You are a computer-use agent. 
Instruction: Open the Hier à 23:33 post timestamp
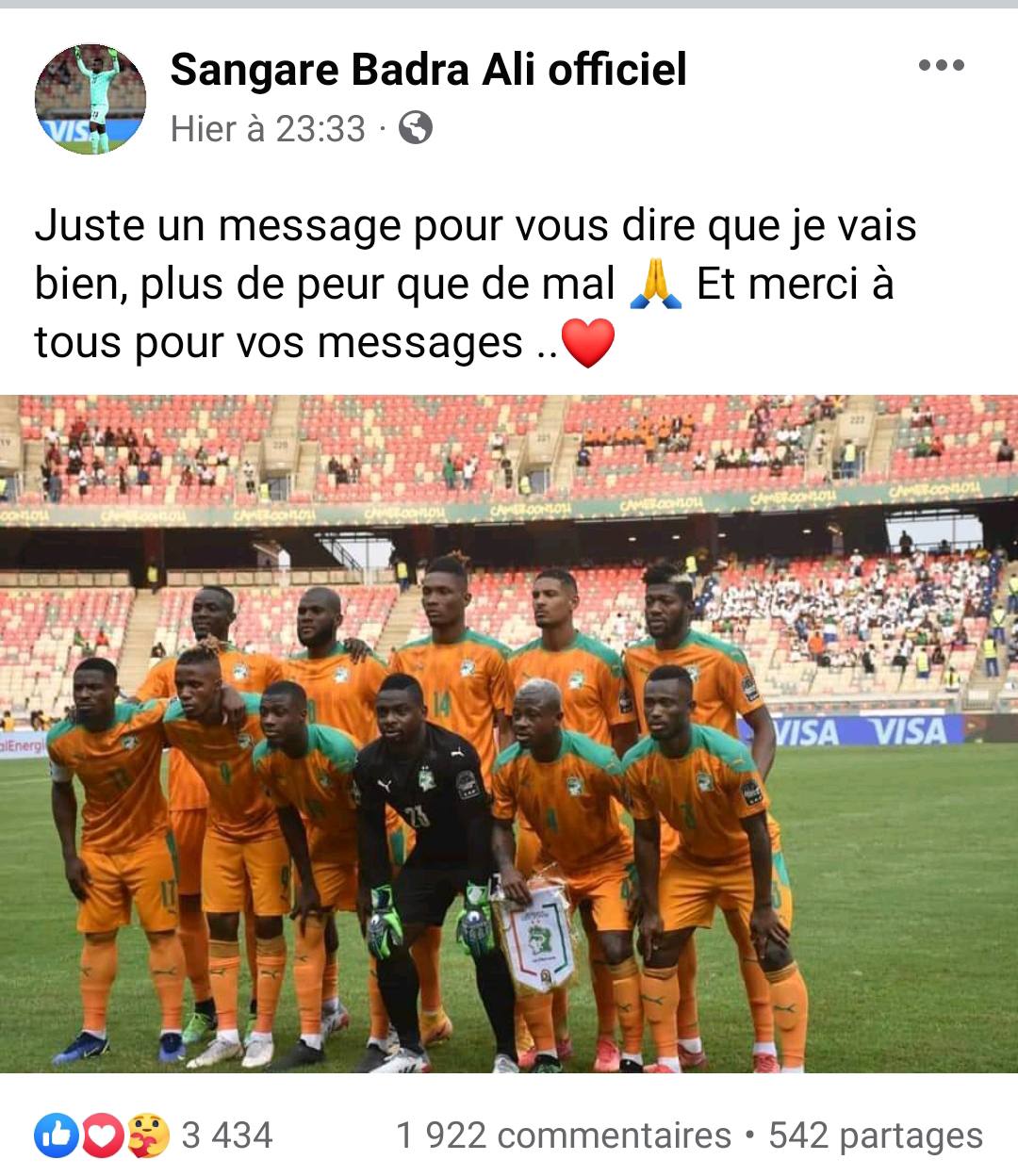[268, 129]
